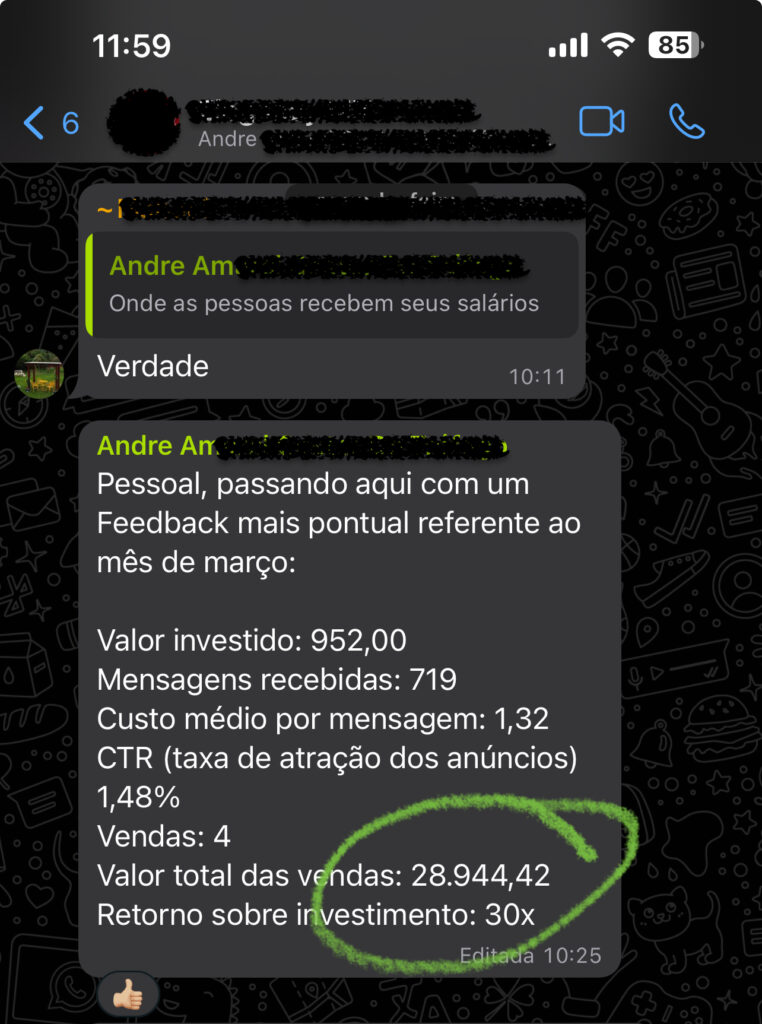The height and width of the screenshot is (1024, 762).
Task: Start a voice call
Action: pos(686,122)
